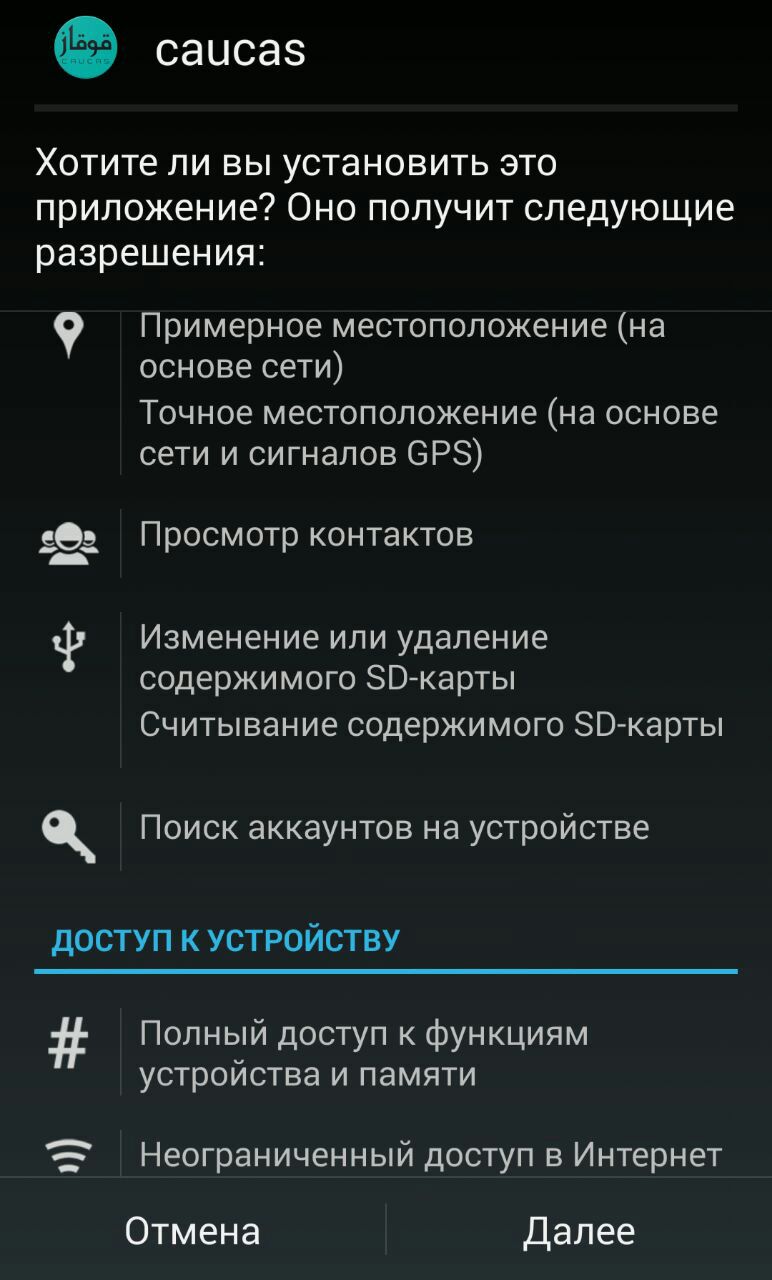Show details of Поиск аккаунтов на устройстве

[394, 828]
